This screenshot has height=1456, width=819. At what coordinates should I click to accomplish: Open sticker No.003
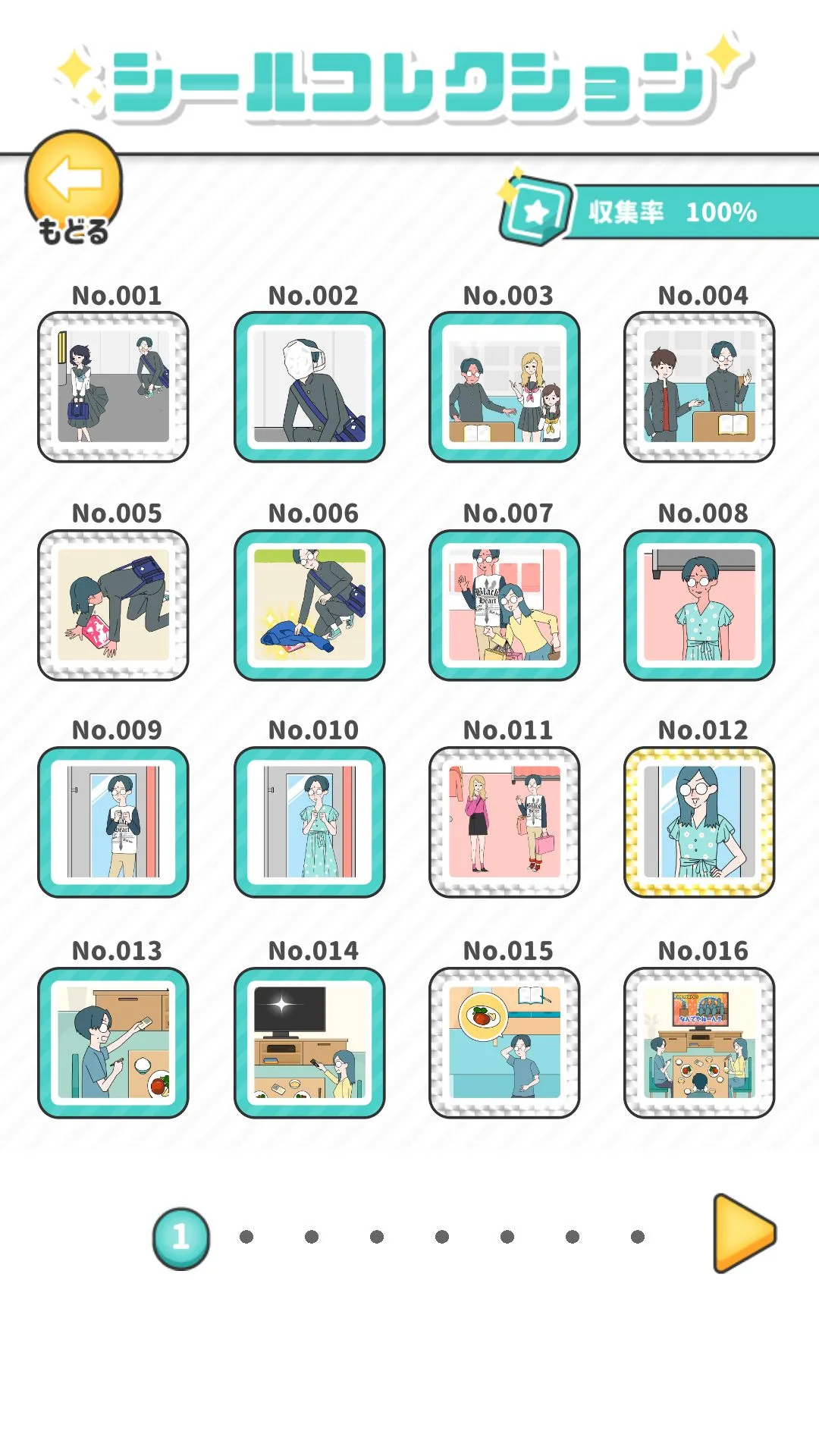504,387
